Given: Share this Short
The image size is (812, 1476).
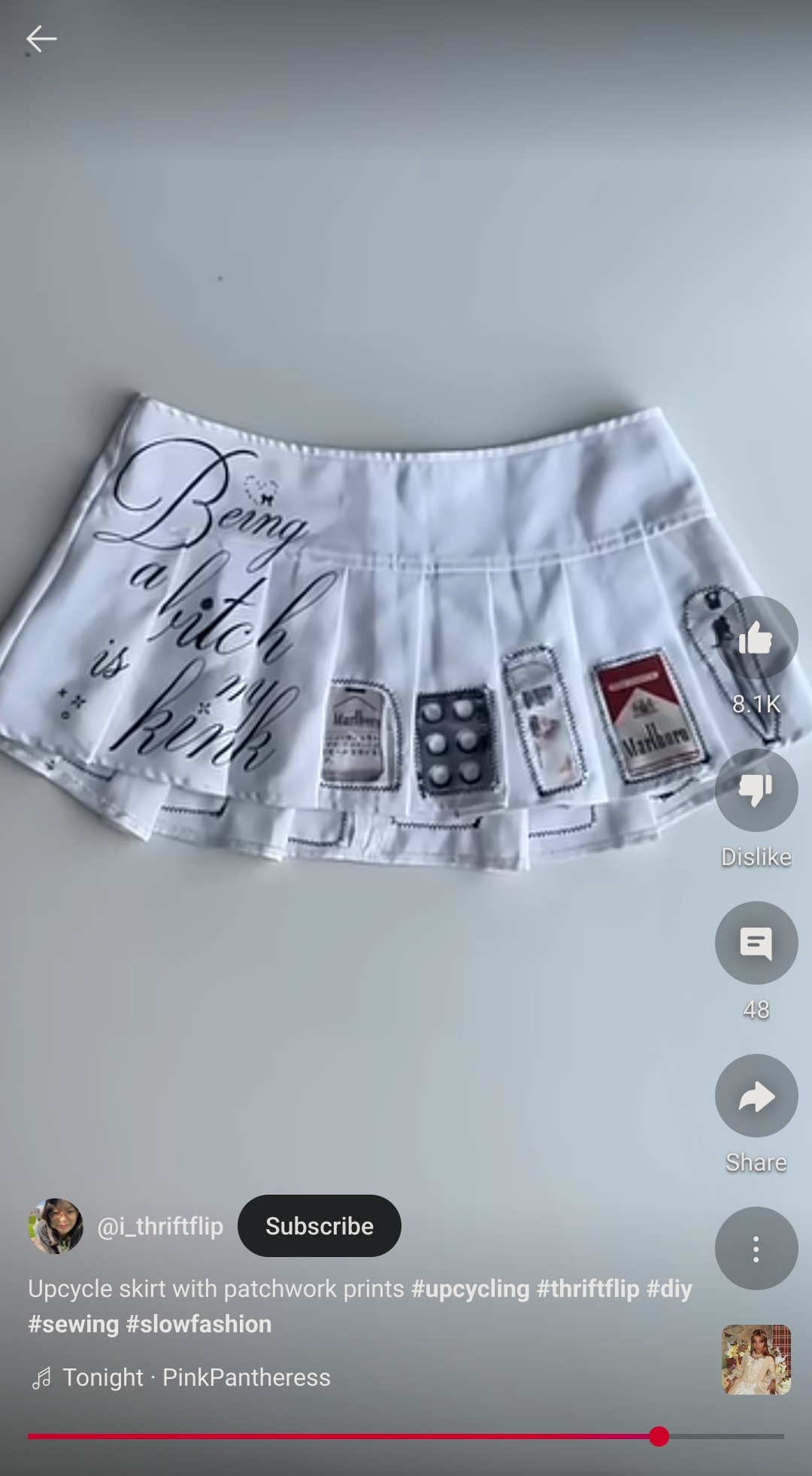Looking at the screenshot, I should [756, 1095].
